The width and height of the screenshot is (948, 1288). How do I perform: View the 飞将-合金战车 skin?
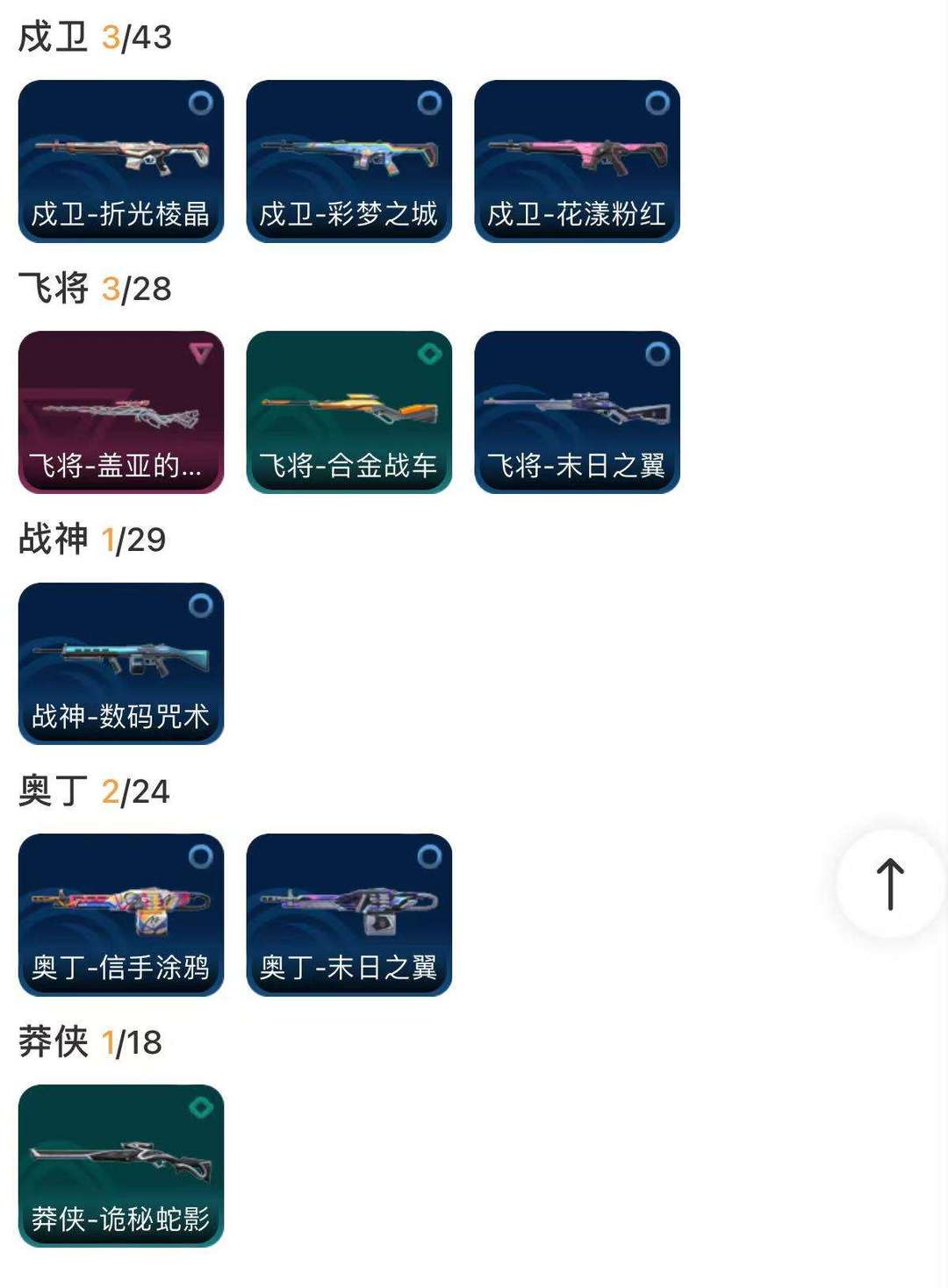[349, 412]
